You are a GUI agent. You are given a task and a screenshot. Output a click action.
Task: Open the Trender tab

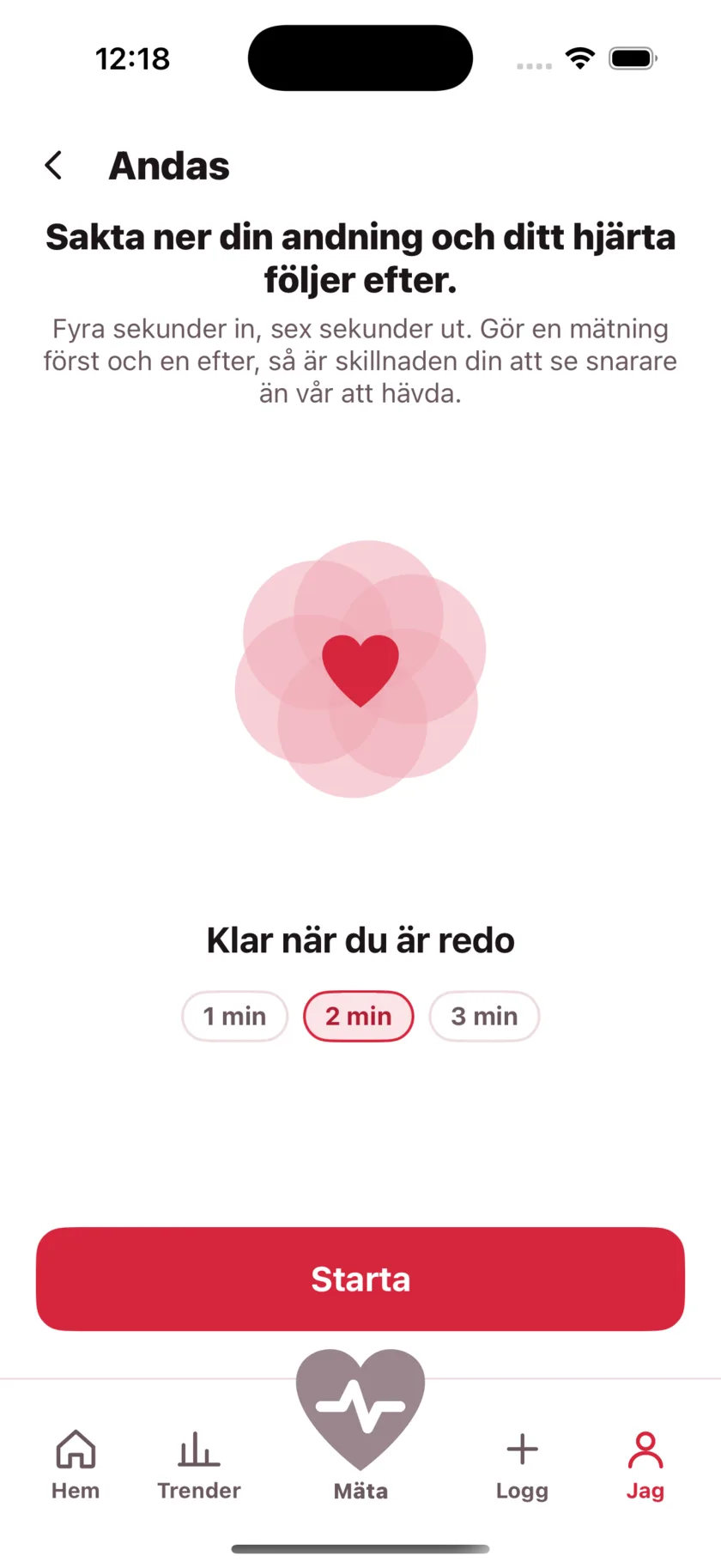[x=199, y=1465]
